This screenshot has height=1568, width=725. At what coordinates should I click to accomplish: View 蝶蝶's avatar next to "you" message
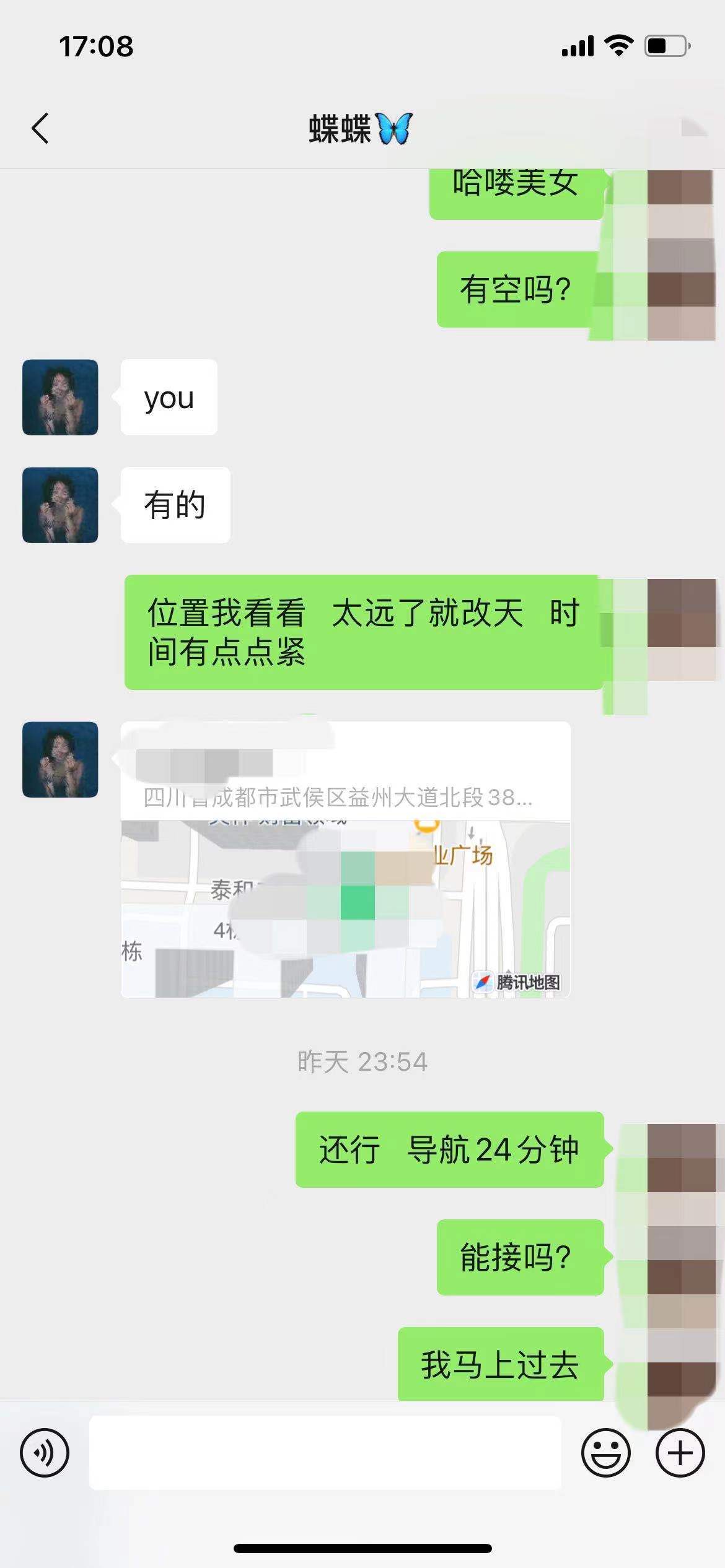point(60,398)
